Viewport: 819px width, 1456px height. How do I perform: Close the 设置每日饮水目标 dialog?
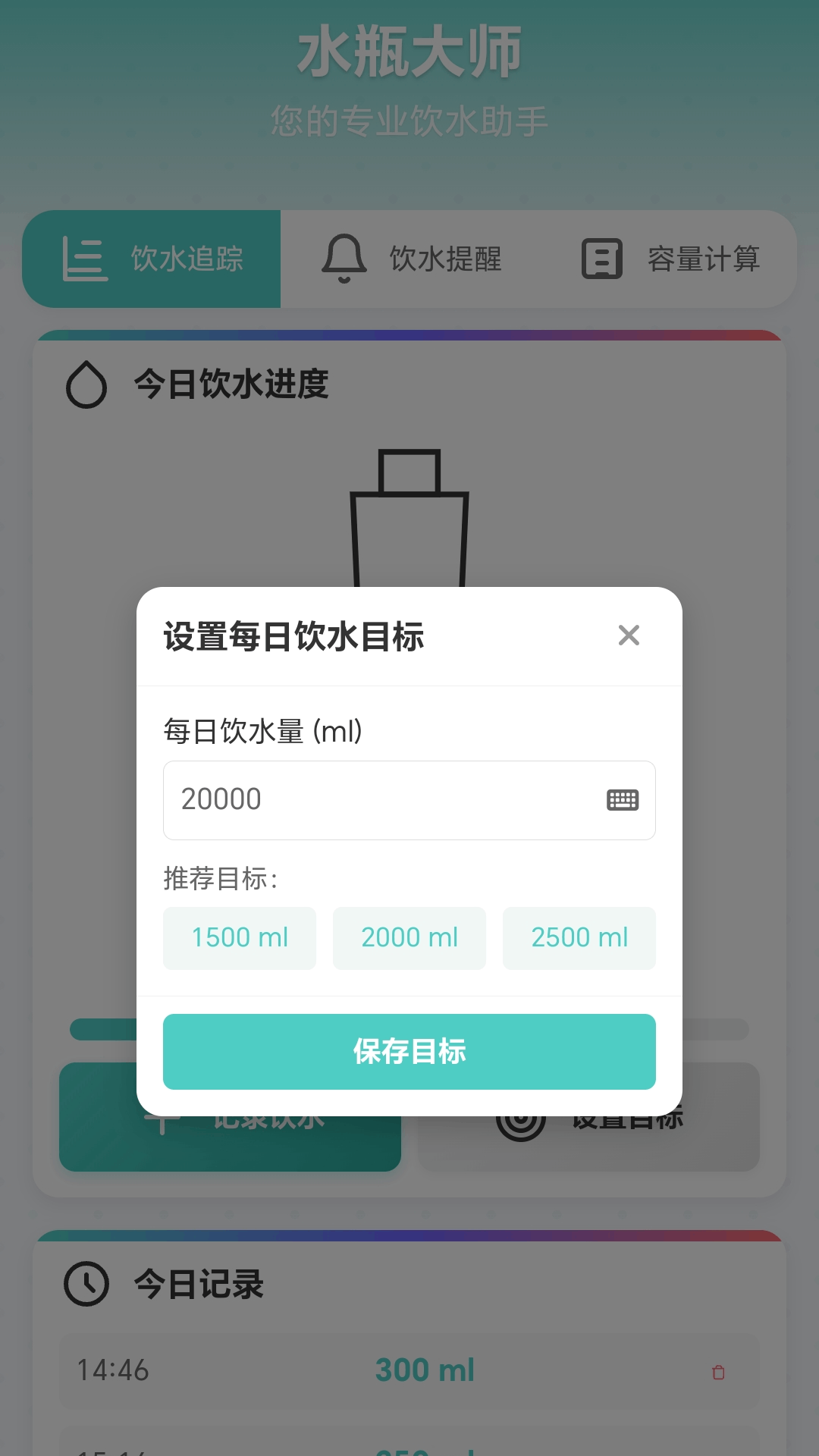629,636
